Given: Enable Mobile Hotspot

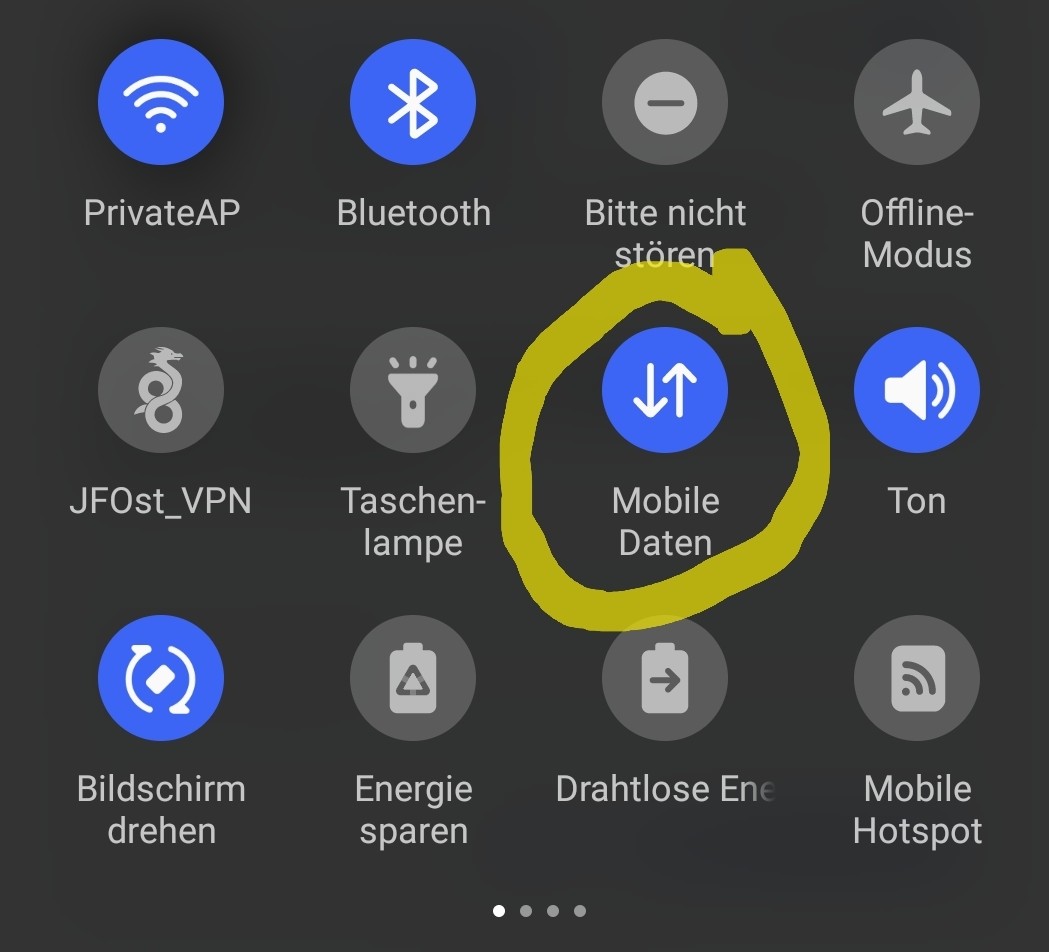Looking at the screenshot, I should (x=917, y=678).
